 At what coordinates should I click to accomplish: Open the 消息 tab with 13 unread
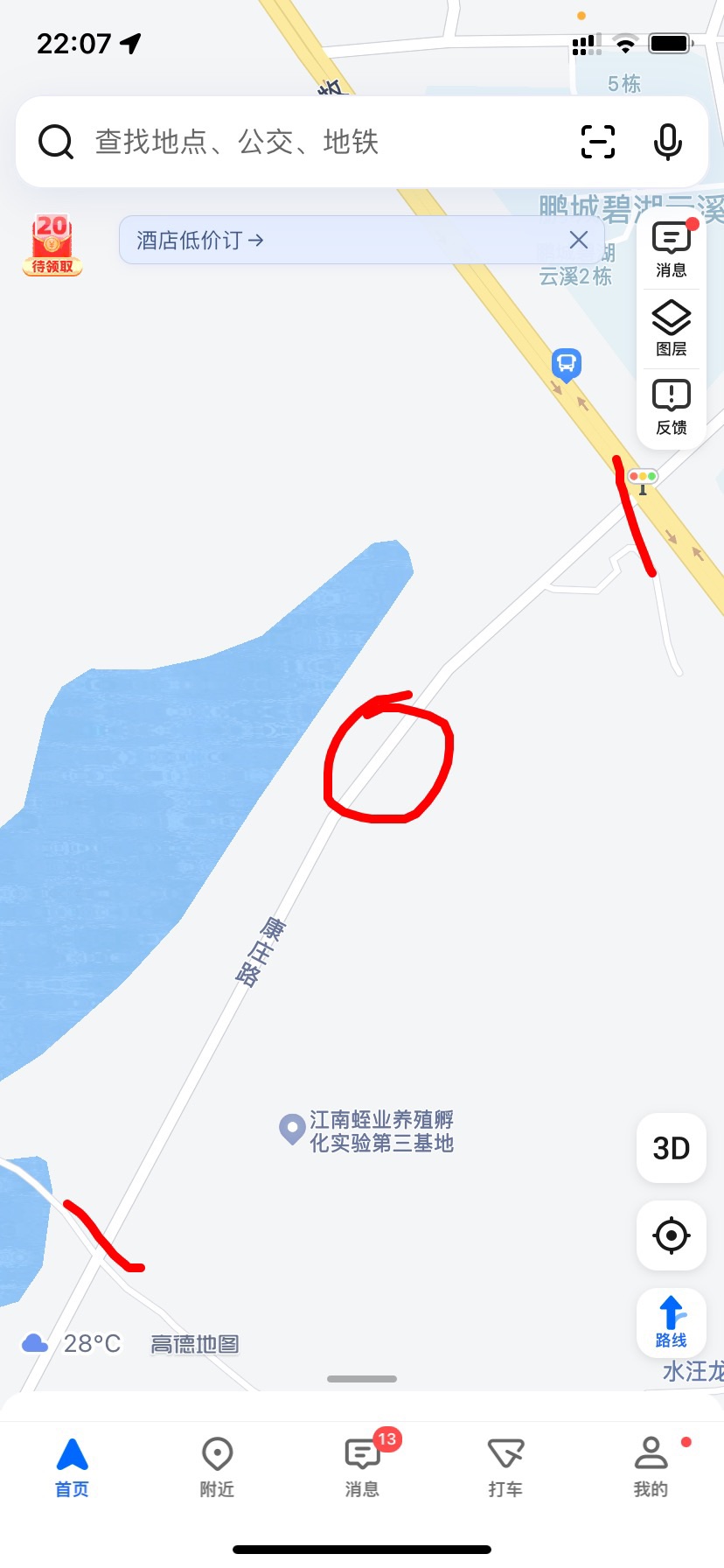(362, 1467)
